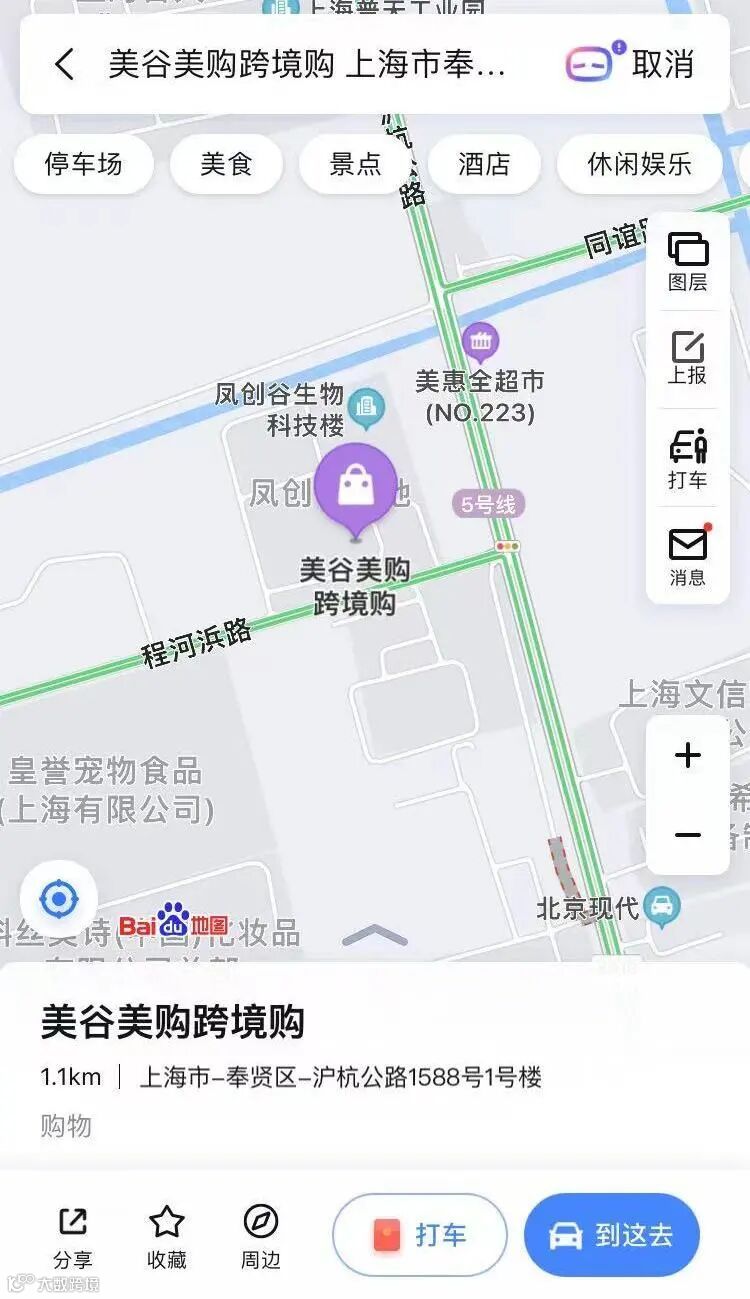Select the 美食 chip
Screen dimensions: 750x1299
pos(227,164)
